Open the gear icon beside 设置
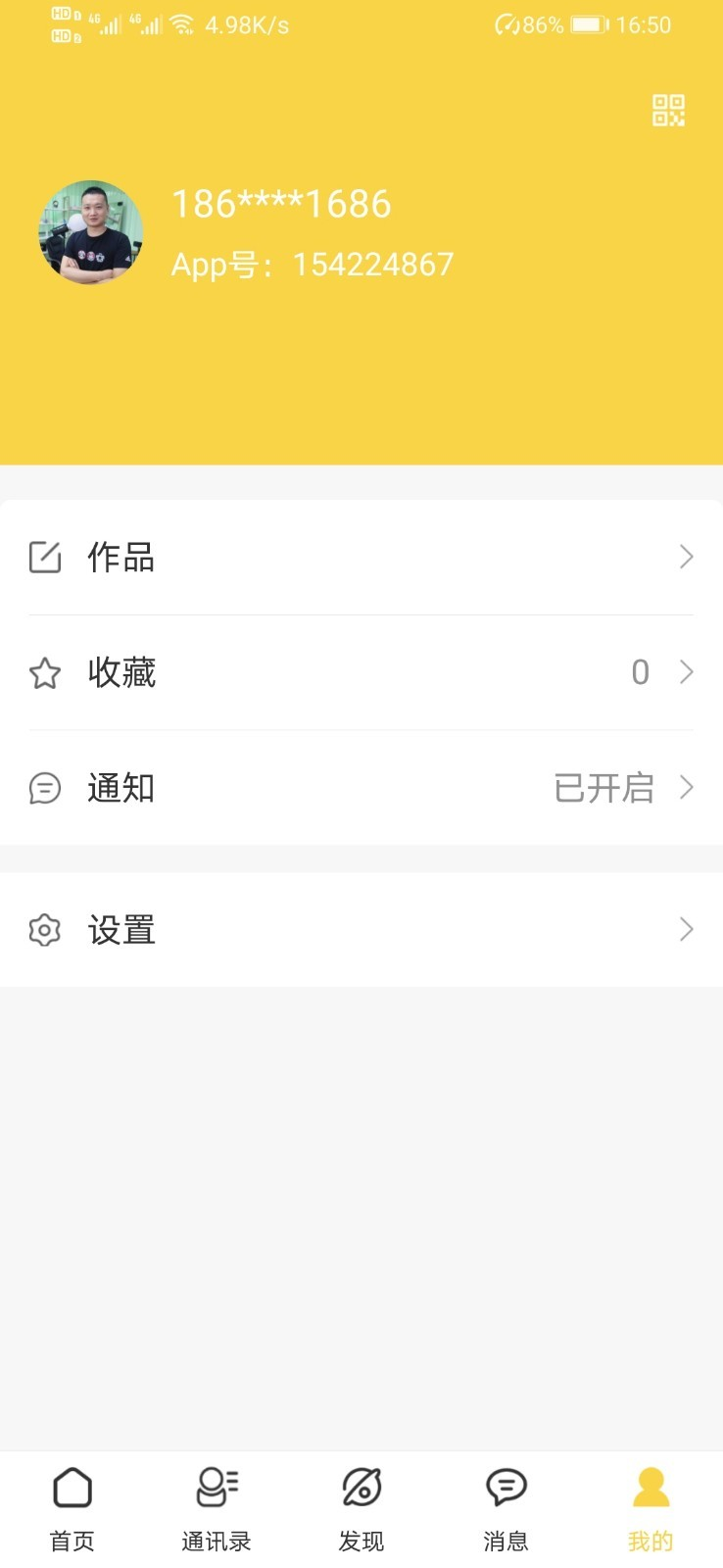This screenshot has height=1568, width=723. (x=45, y=929)
